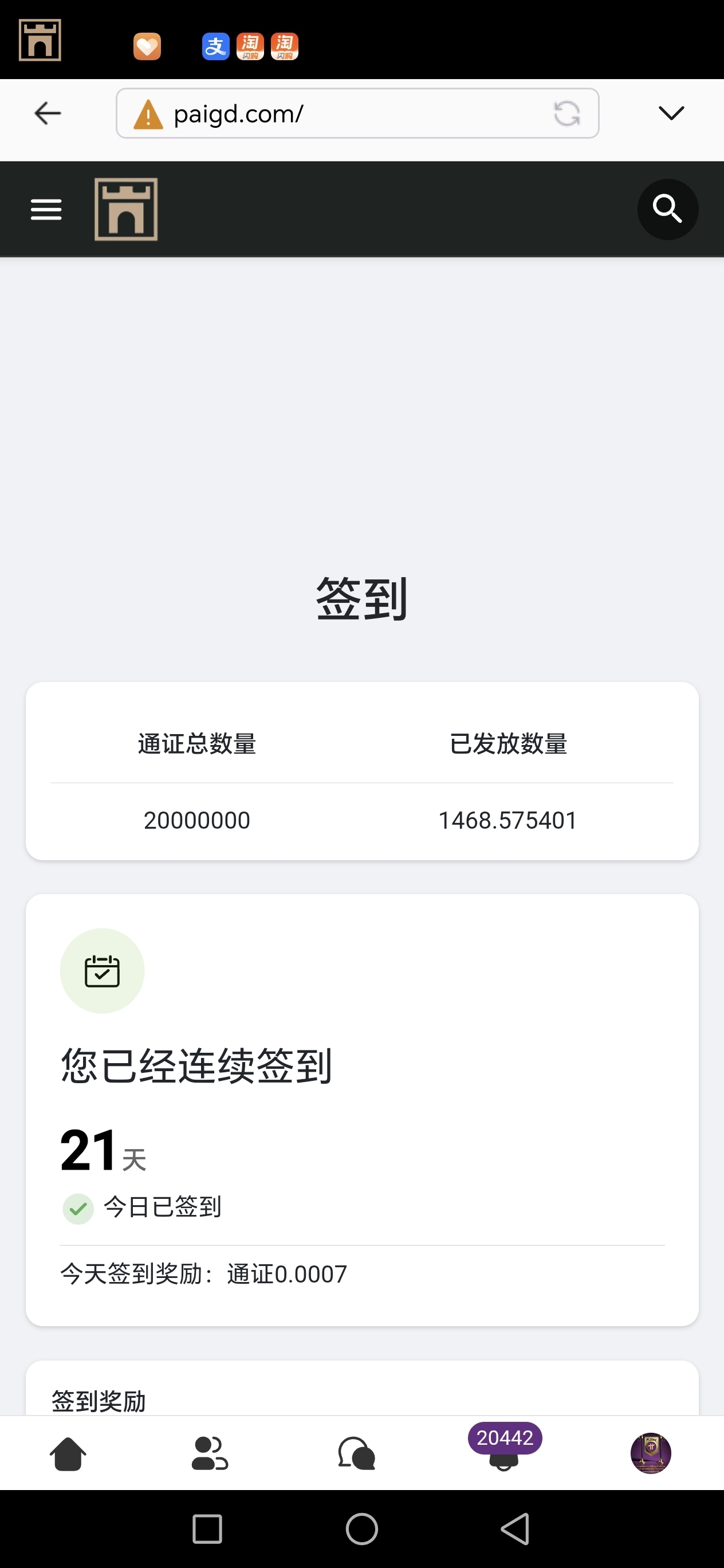
Task: Open the chat messages tab
Action: pyautogui.click(x=356, y=1453)
